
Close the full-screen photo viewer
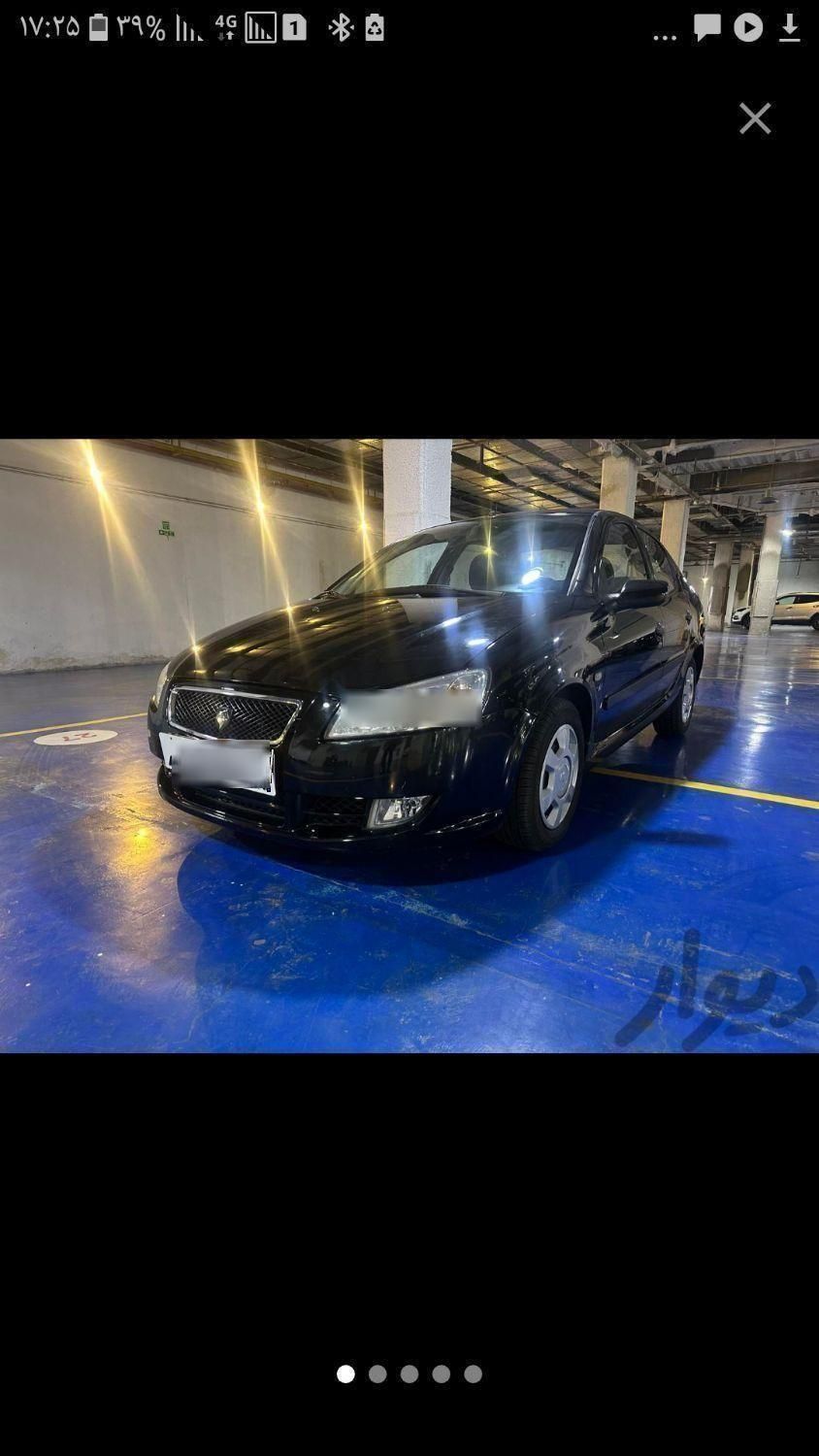(754, 118)
